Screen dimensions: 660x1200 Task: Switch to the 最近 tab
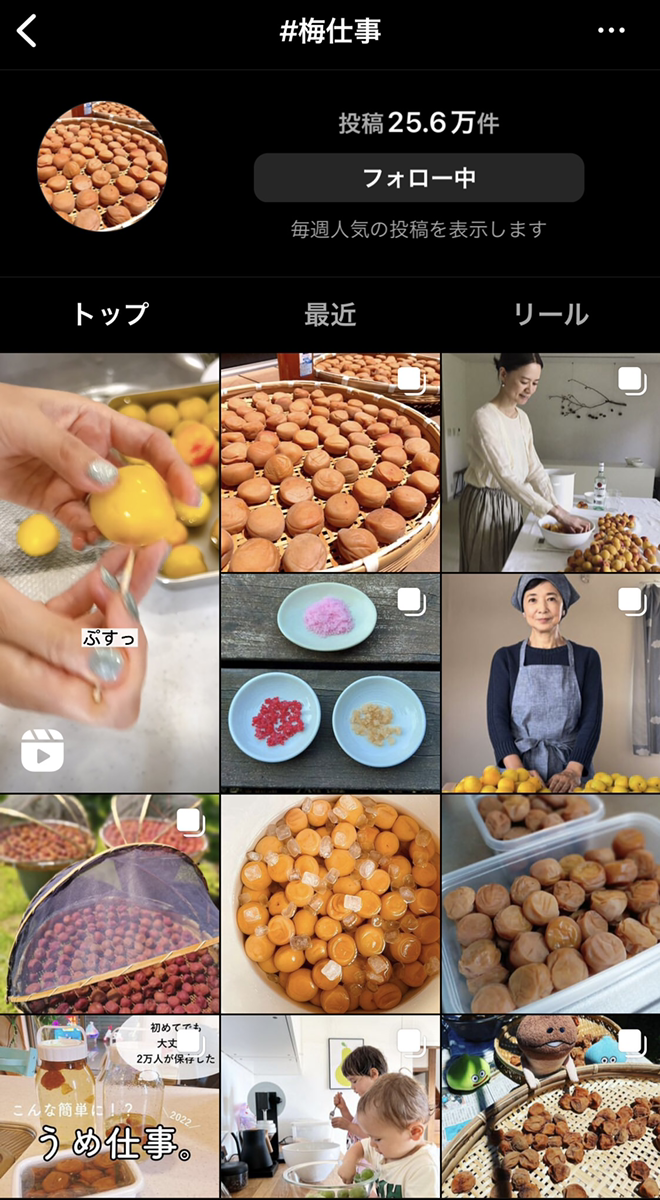click(330, 314)
